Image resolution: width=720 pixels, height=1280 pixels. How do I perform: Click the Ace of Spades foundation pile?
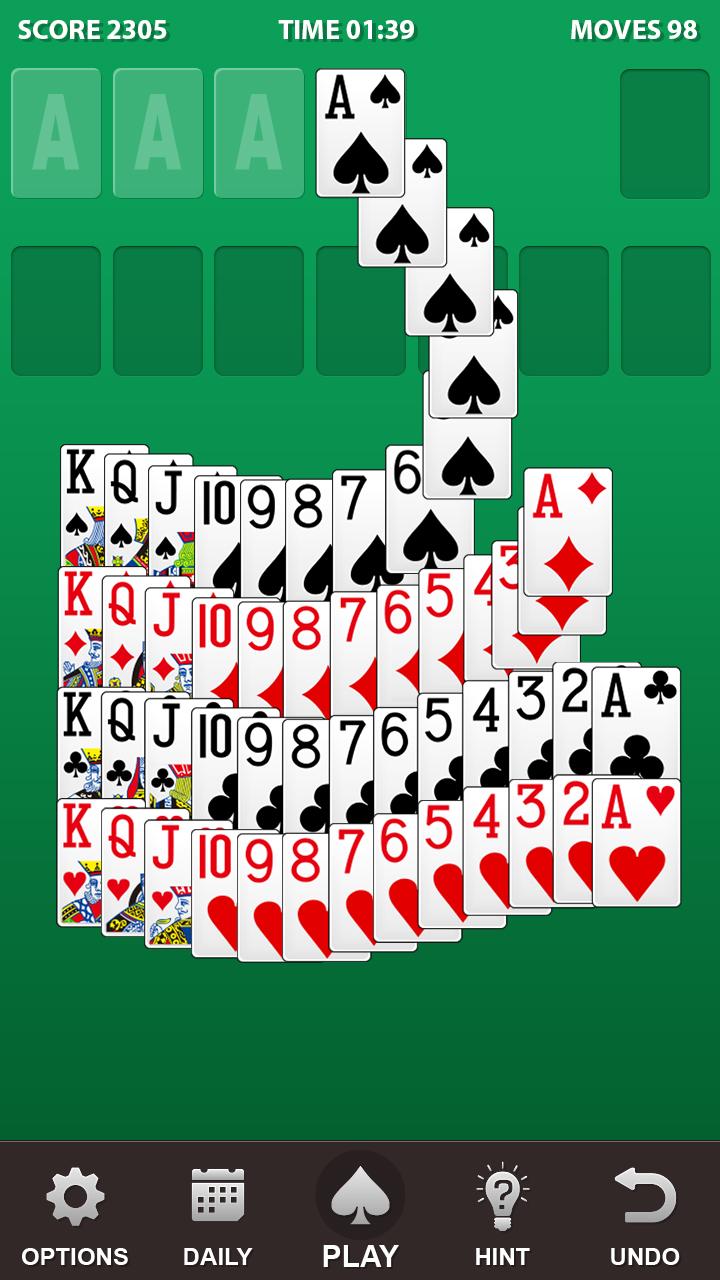tap(360, 130)
